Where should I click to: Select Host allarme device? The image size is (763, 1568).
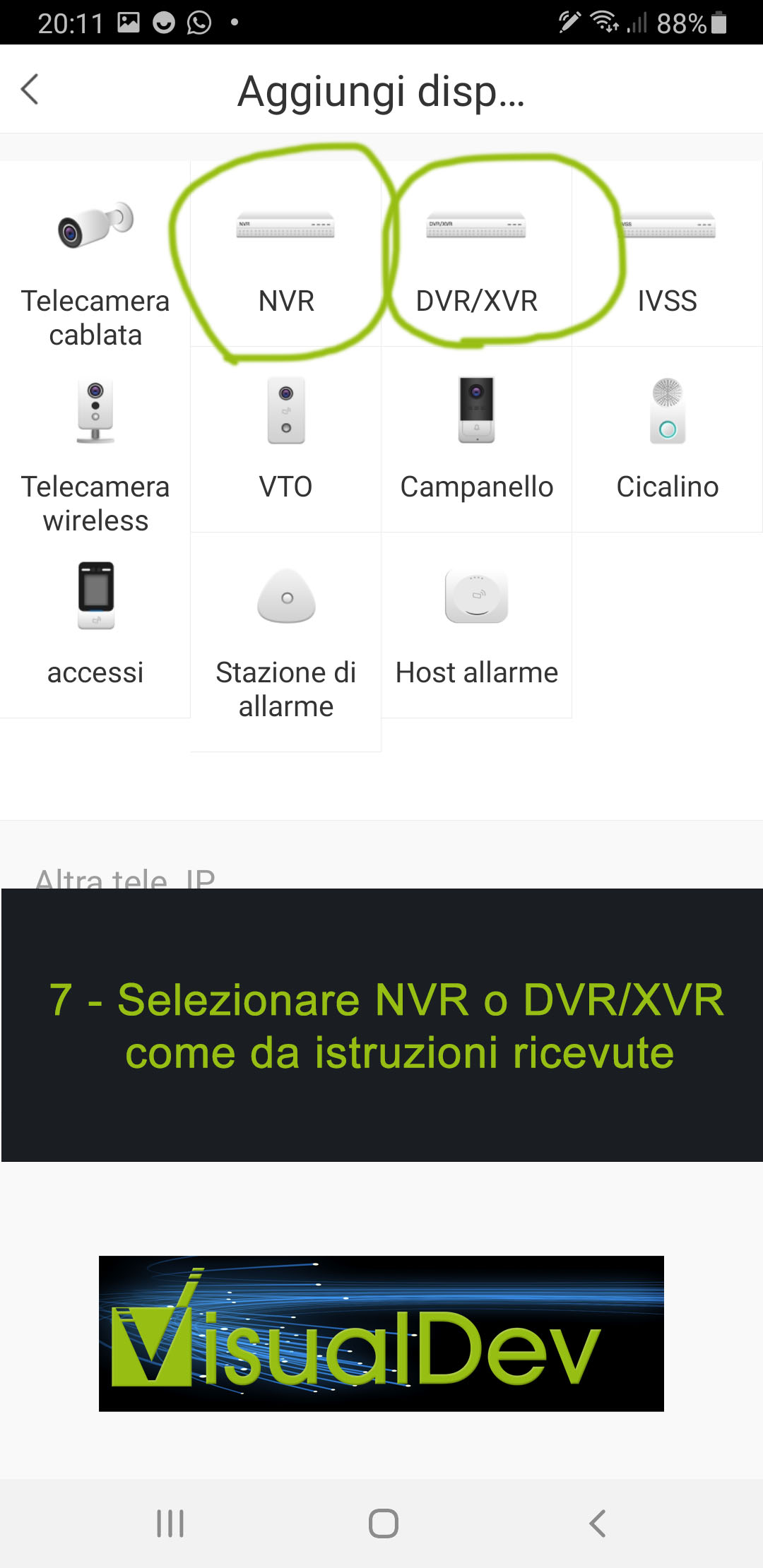pos(477,625)
